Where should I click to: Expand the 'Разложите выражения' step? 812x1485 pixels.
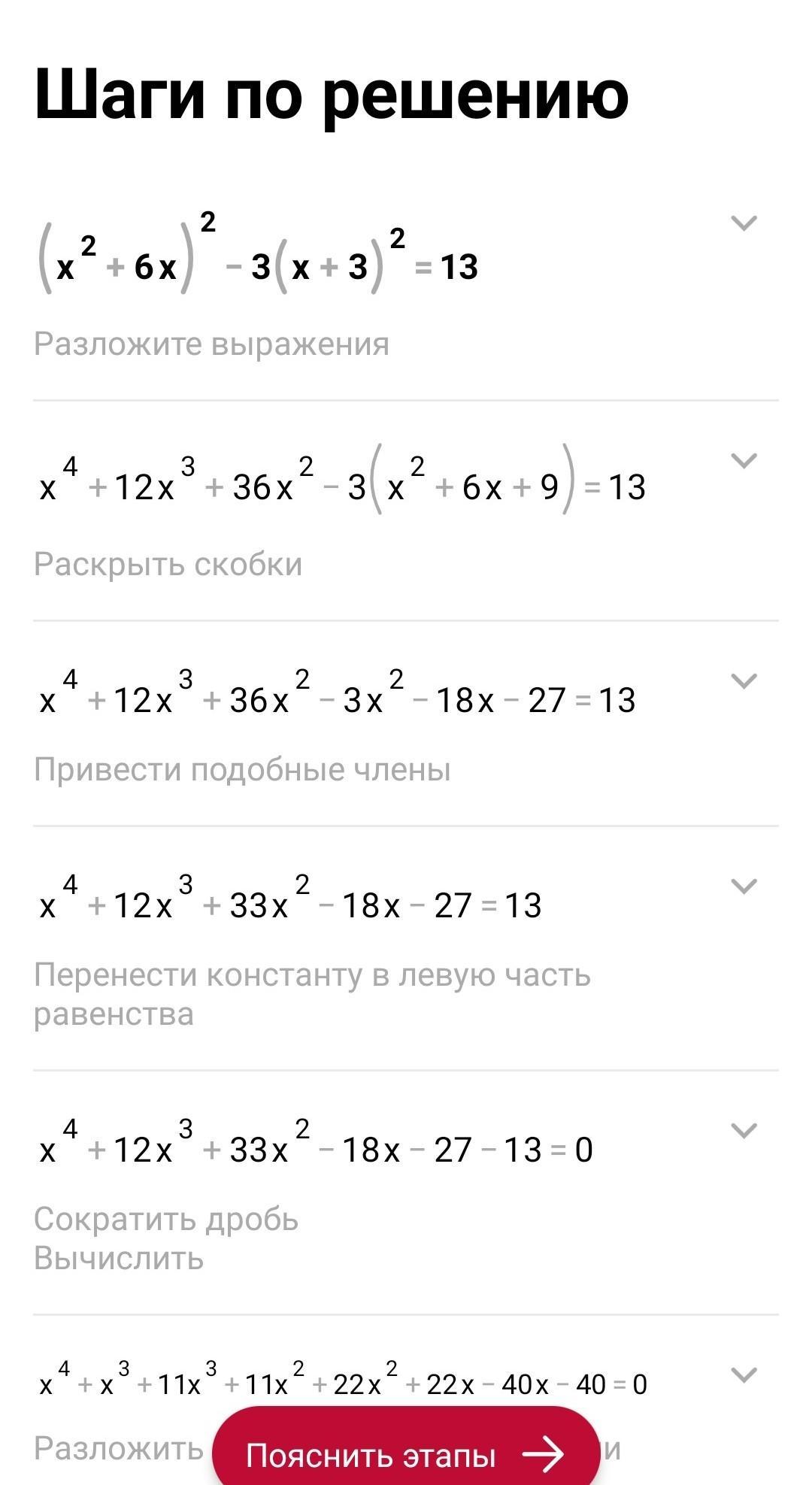[744, 223]
